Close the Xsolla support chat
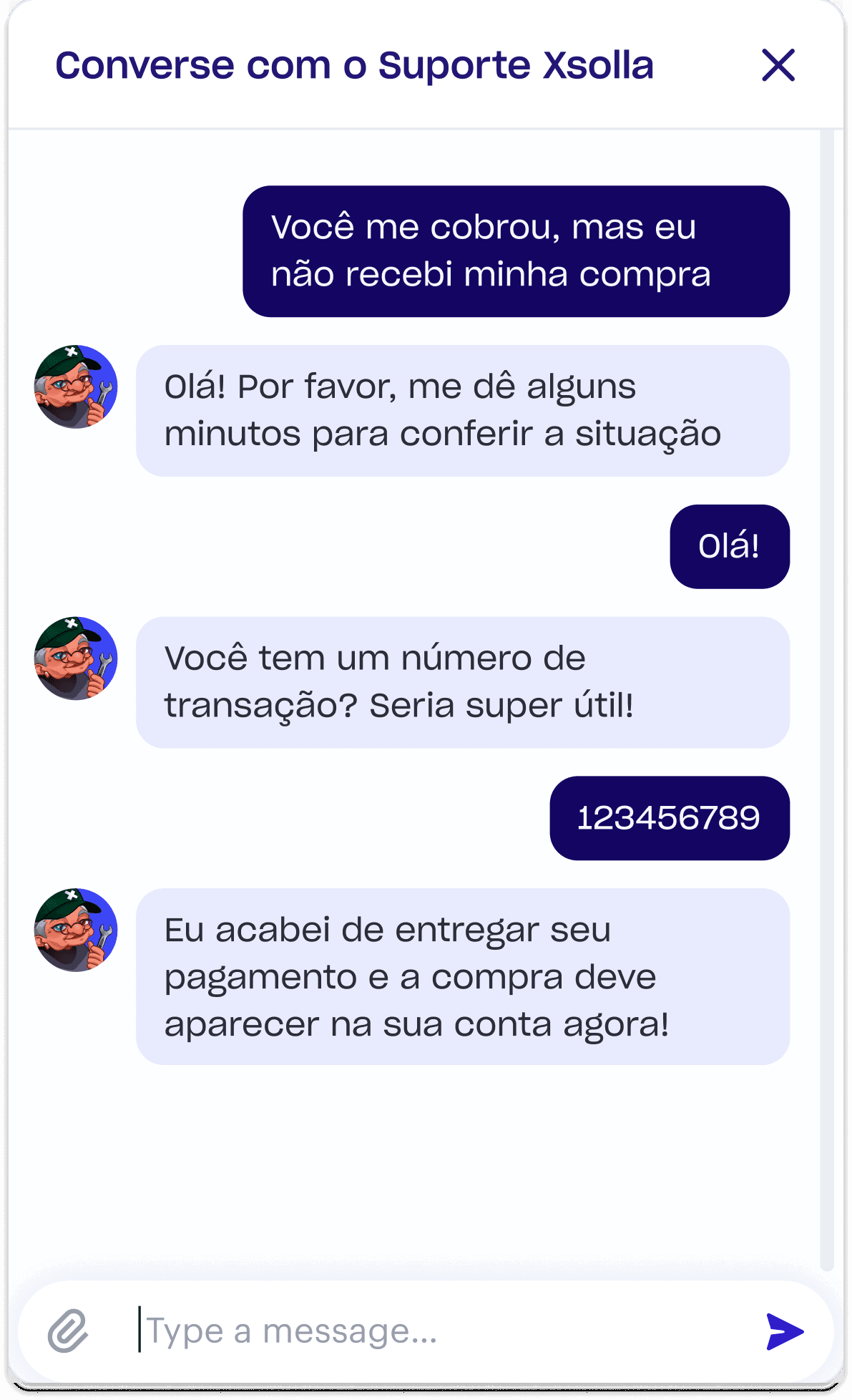 point(778,65)
